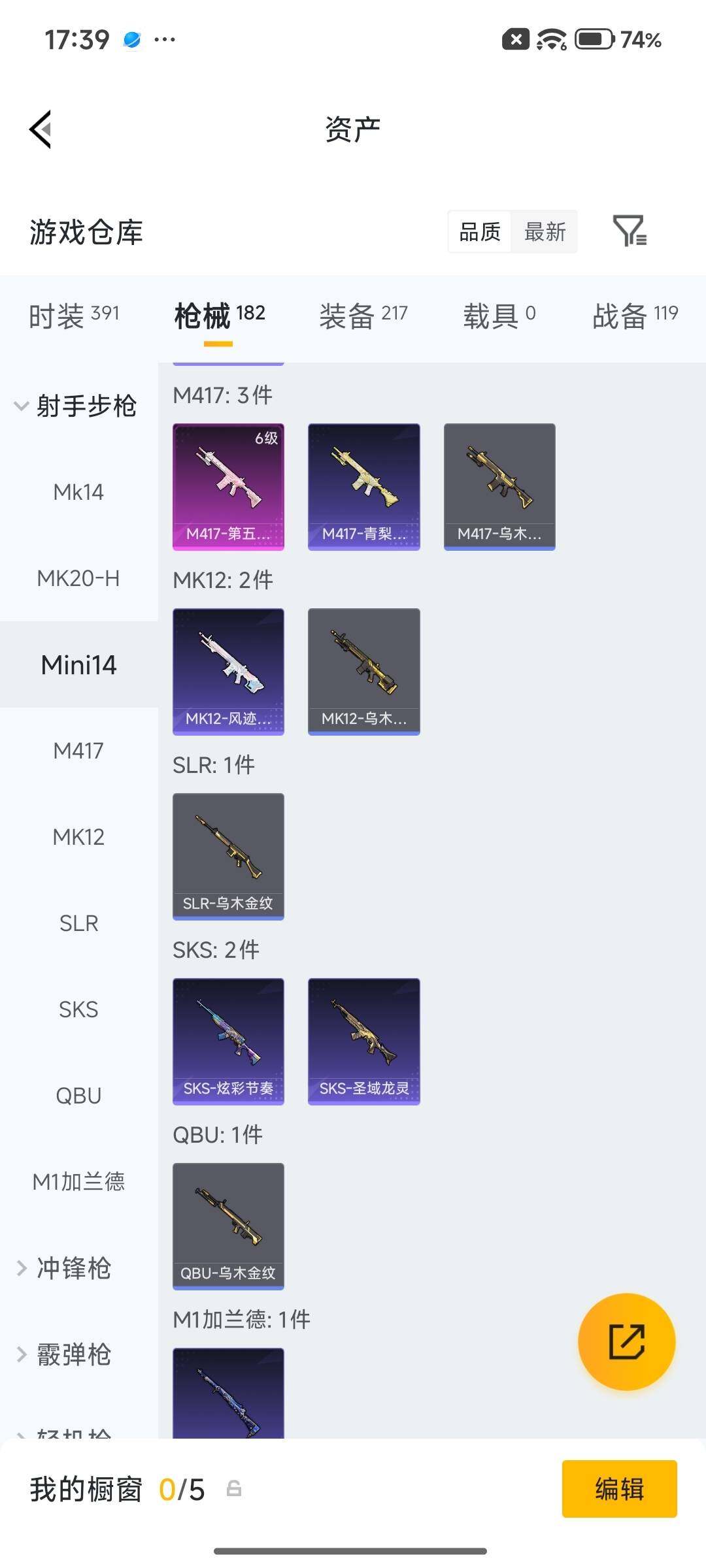706x1568 pixels.
Task: Go back from the 资产 page
Action: 41,129
